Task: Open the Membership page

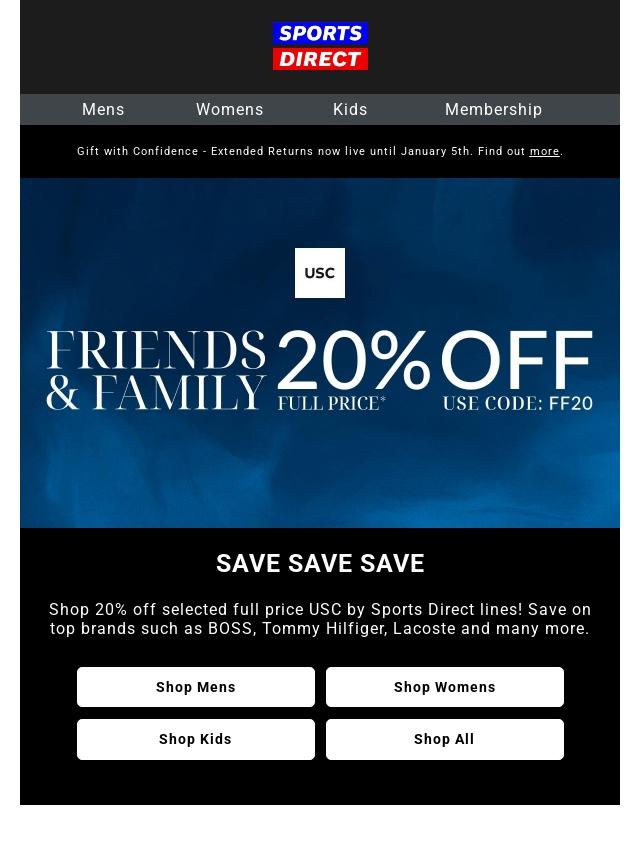Action: pyautogui.click(x=493, y=109)
